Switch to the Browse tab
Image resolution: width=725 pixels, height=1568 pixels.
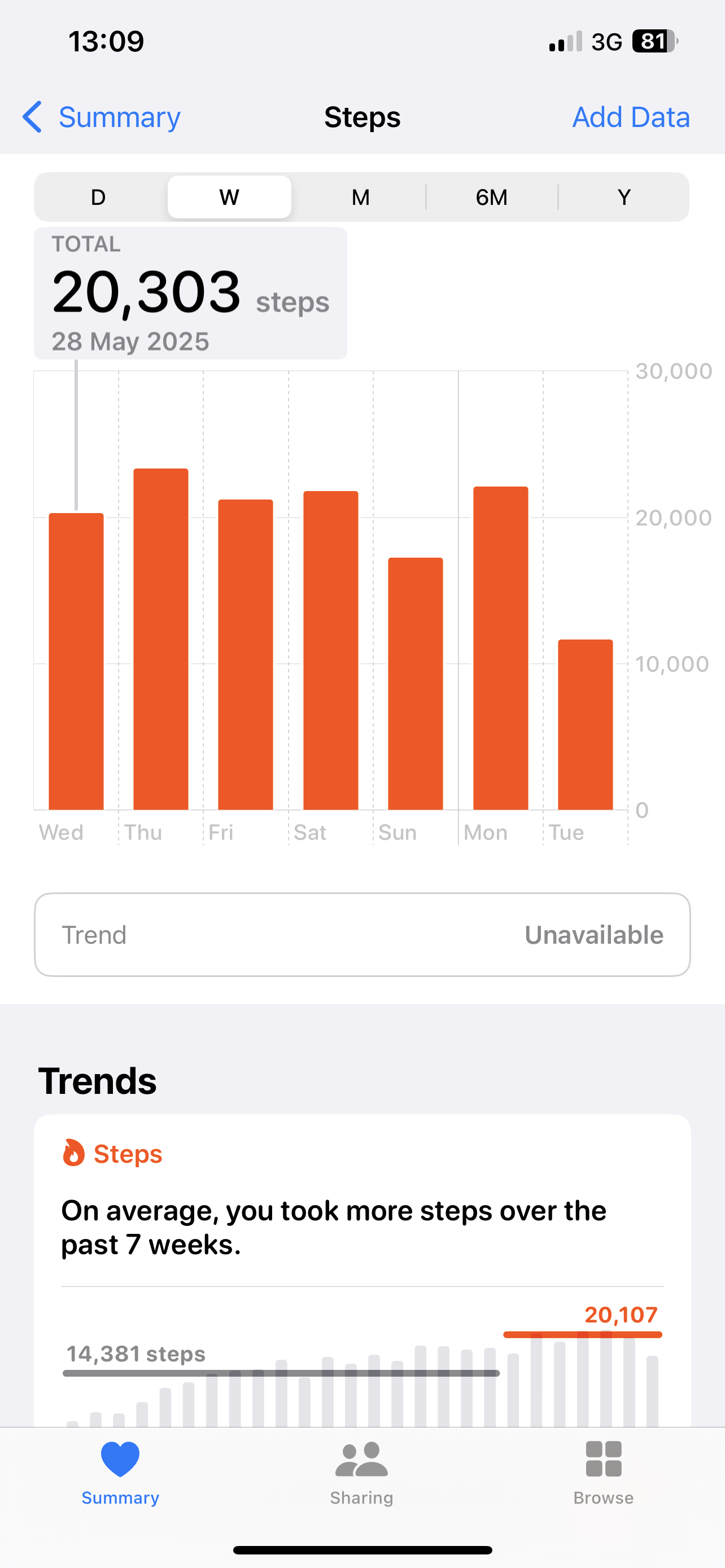coord(603,1473)
